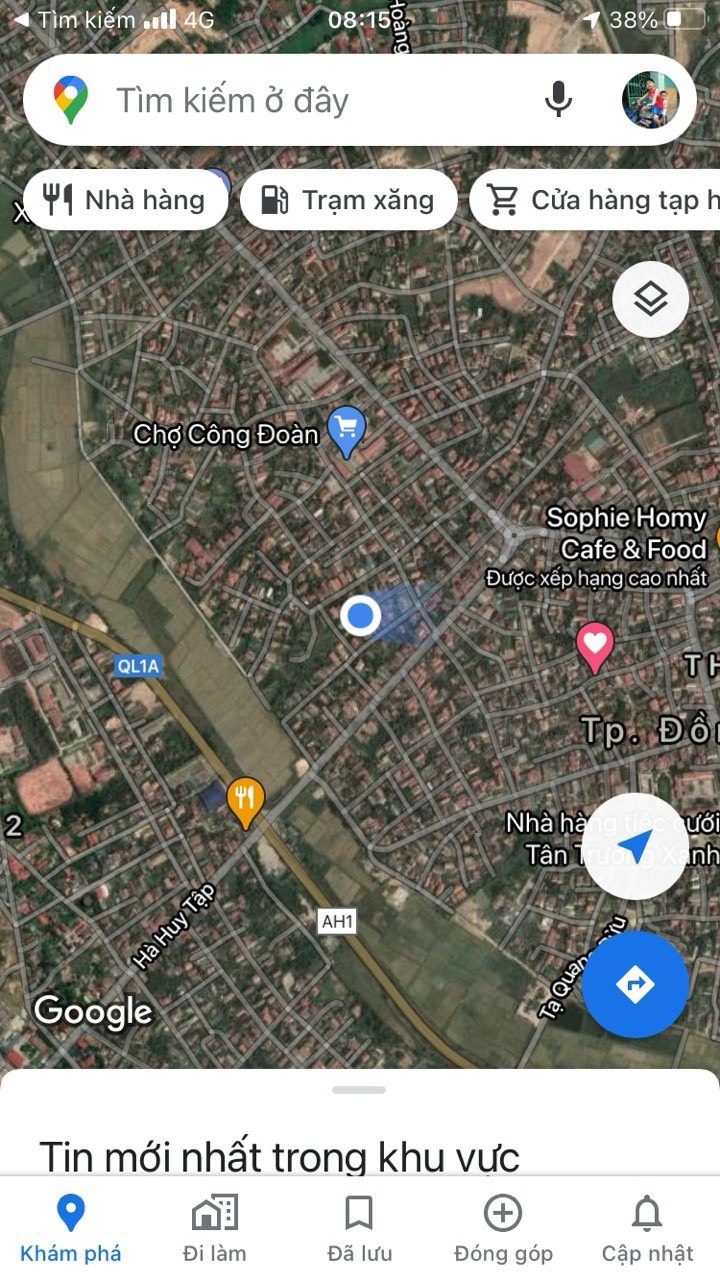Open the directions floating button
Screen dimensions: 720x1280
coord(635,985)
